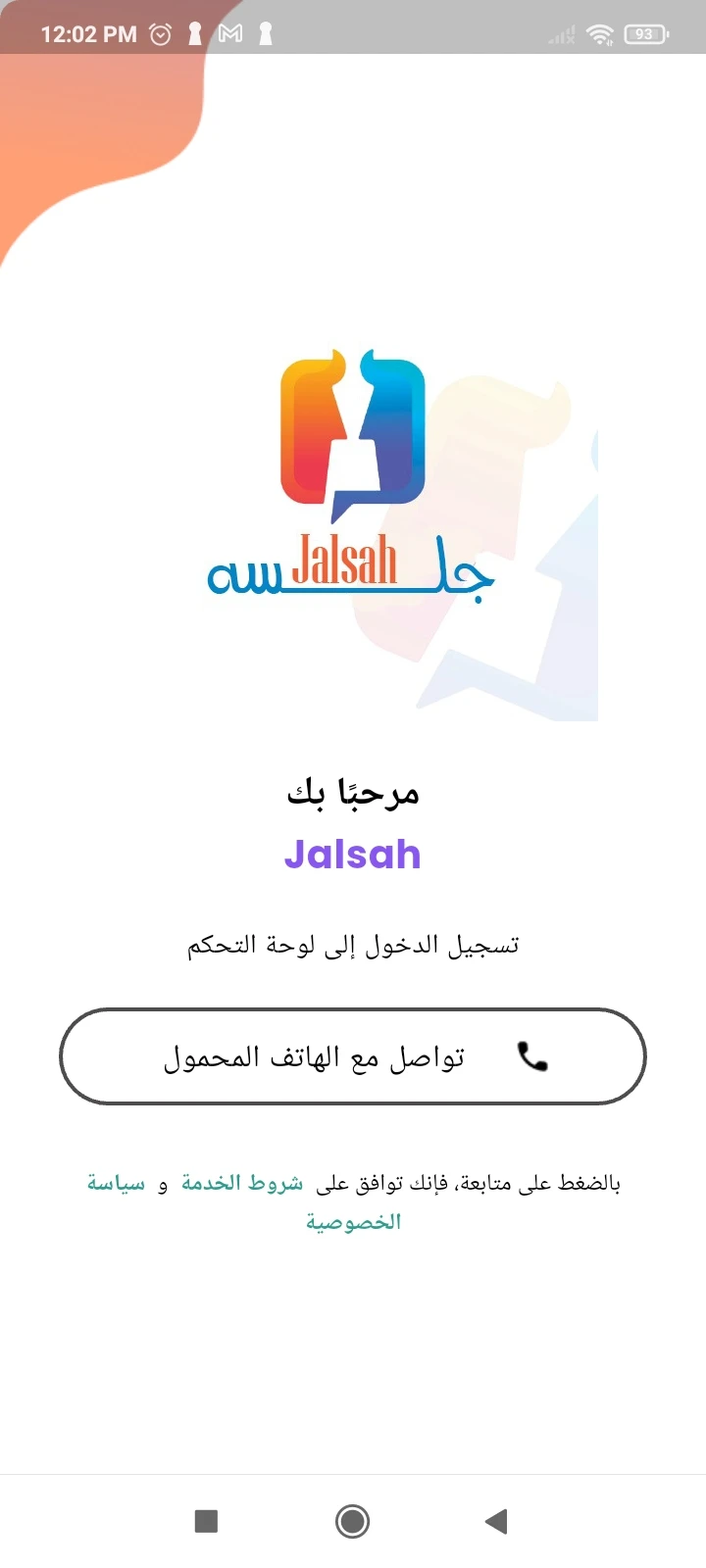Tap the battery indicator showing 93
The height and width of the screenshot is (1568, 706).
coord(644,32)
